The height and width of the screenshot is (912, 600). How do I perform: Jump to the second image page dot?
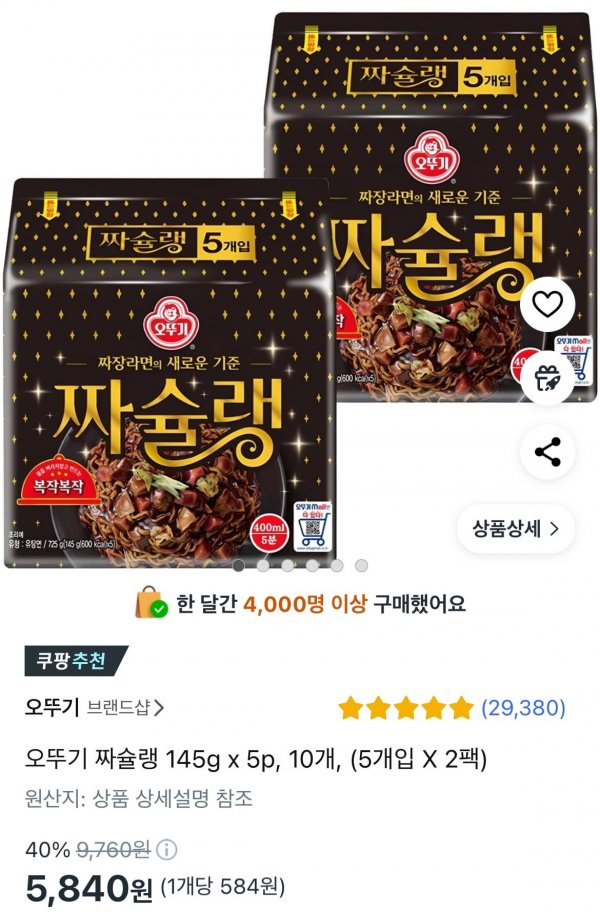[263, 566]
